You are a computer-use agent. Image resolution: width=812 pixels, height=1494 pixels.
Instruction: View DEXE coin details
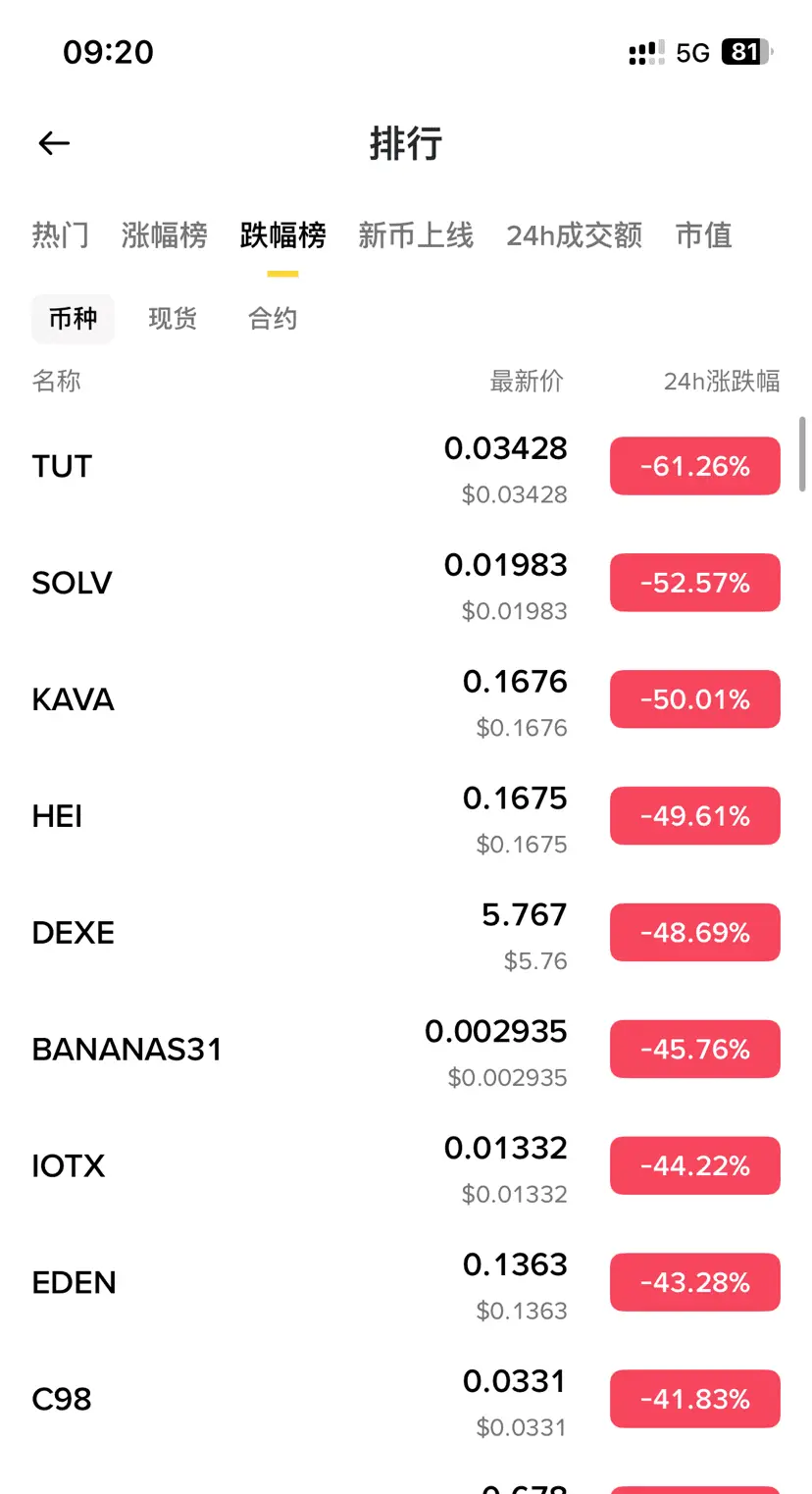tap(294, 933)
